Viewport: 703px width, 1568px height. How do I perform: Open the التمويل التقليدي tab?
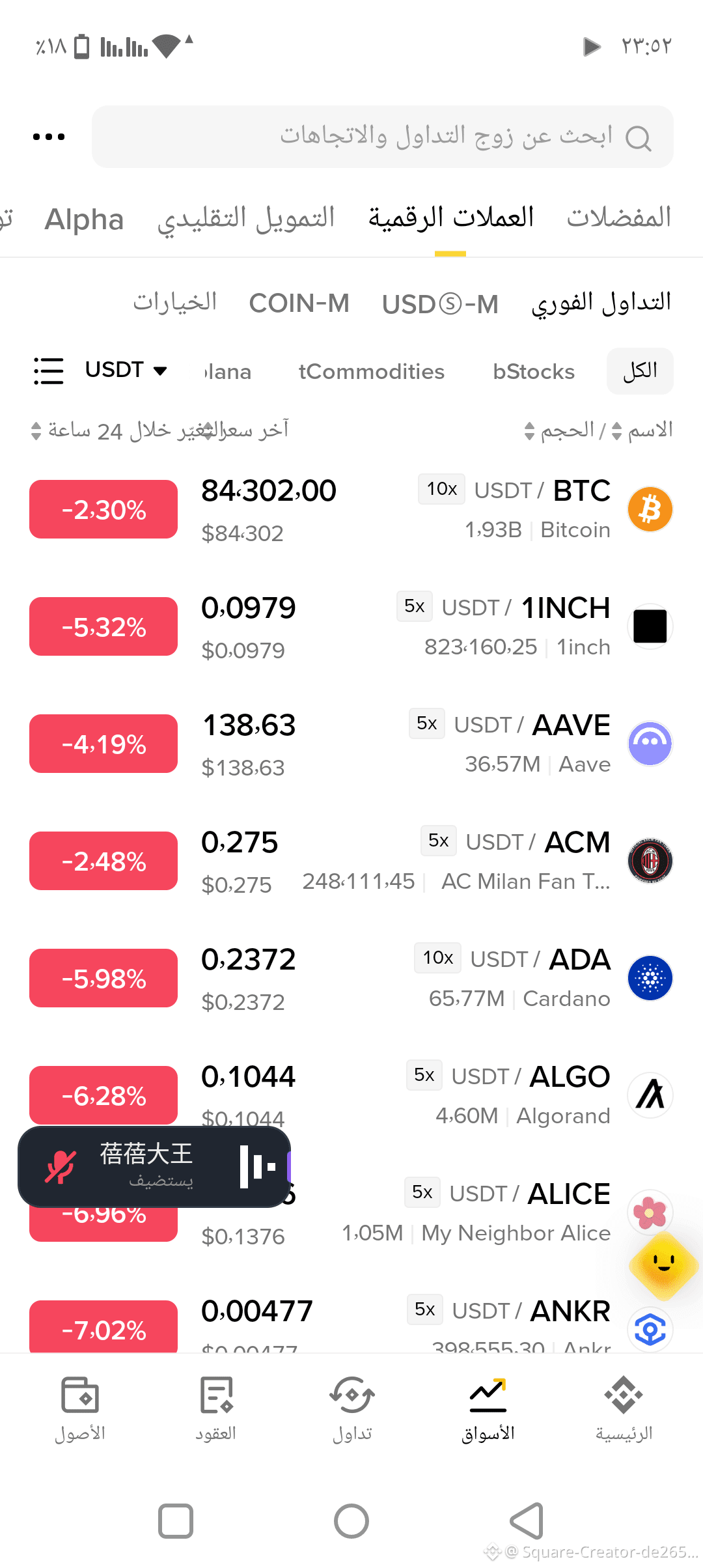245,219
